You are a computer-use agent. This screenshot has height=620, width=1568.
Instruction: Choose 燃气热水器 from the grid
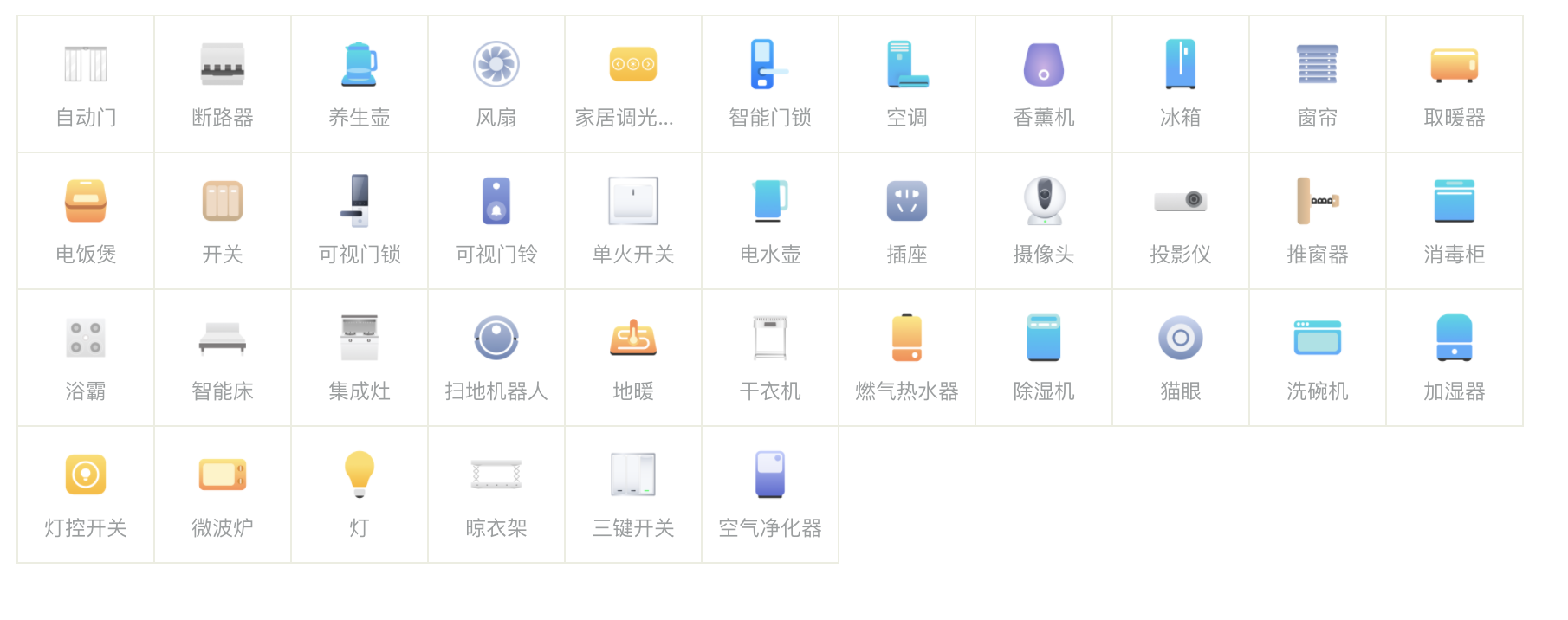pos(907,358)
